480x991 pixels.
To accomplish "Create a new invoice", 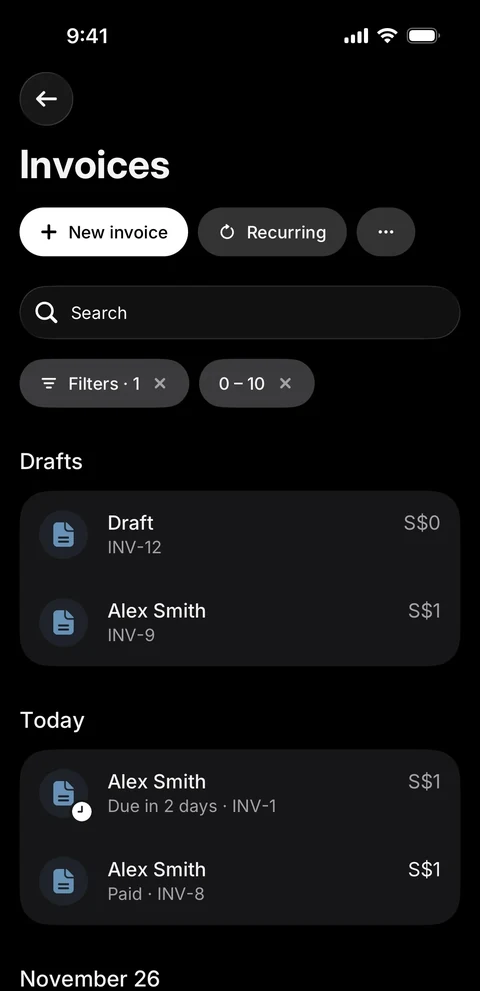I will click(x=104, y=232).
